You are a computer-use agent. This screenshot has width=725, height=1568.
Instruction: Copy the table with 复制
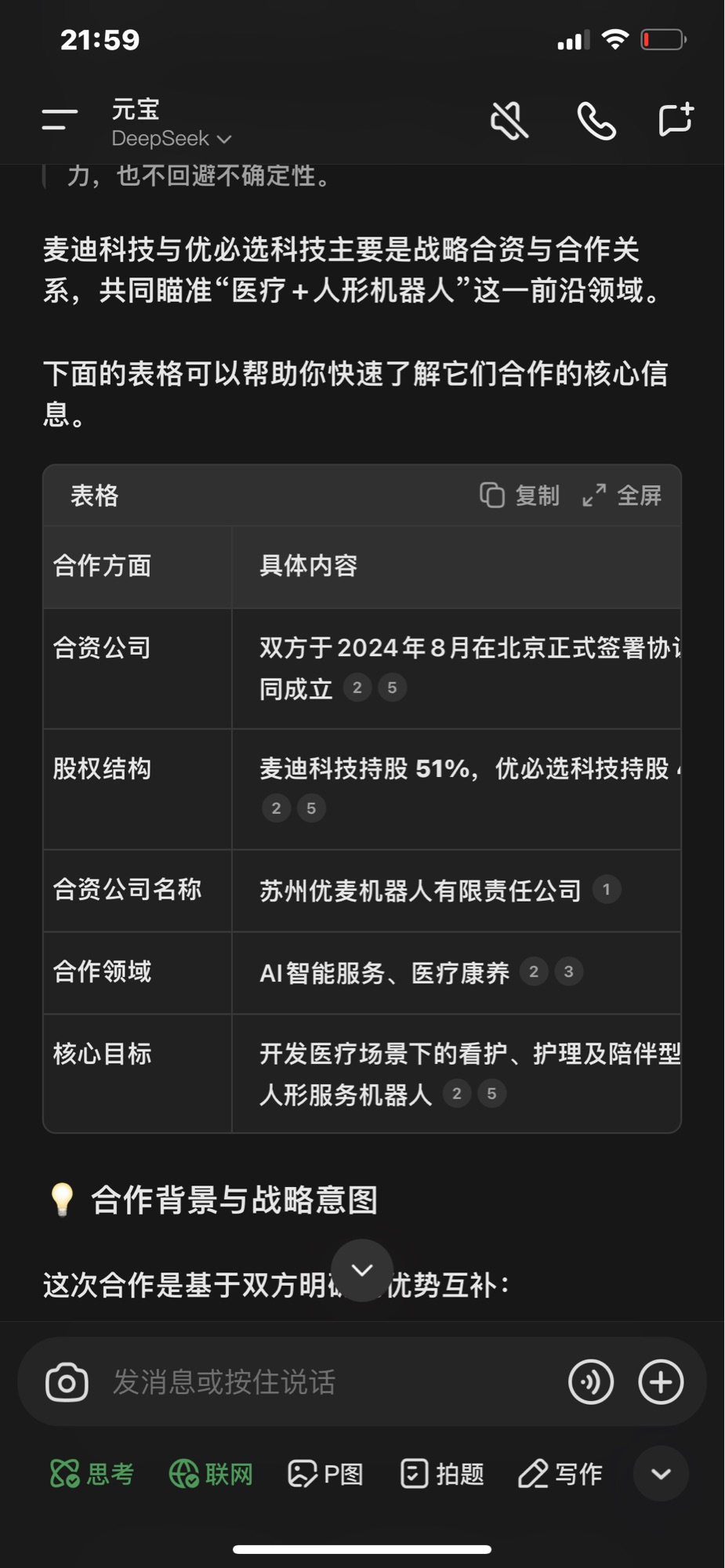tap(520, 495)
